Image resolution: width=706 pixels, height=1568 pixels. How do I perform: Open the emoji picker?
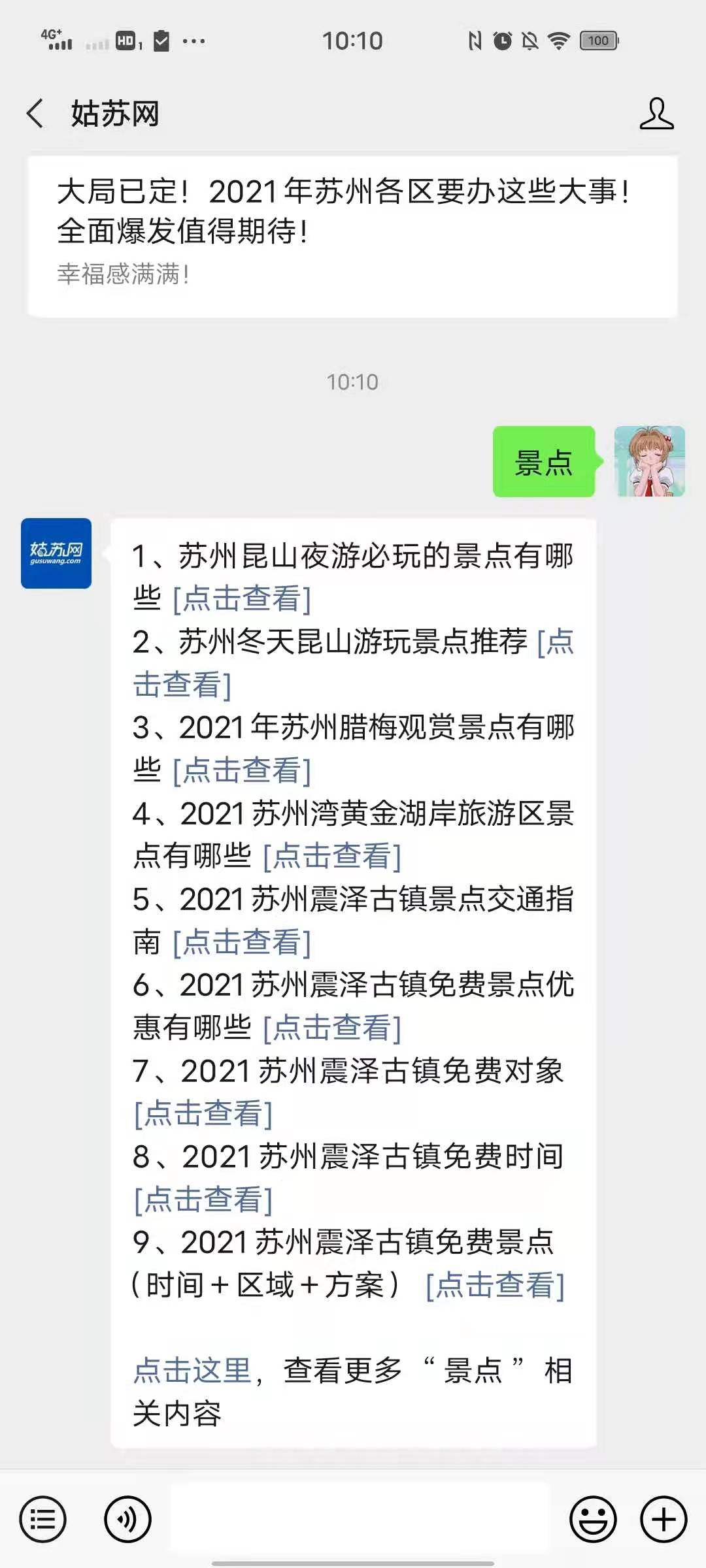tap(593, 1519)
